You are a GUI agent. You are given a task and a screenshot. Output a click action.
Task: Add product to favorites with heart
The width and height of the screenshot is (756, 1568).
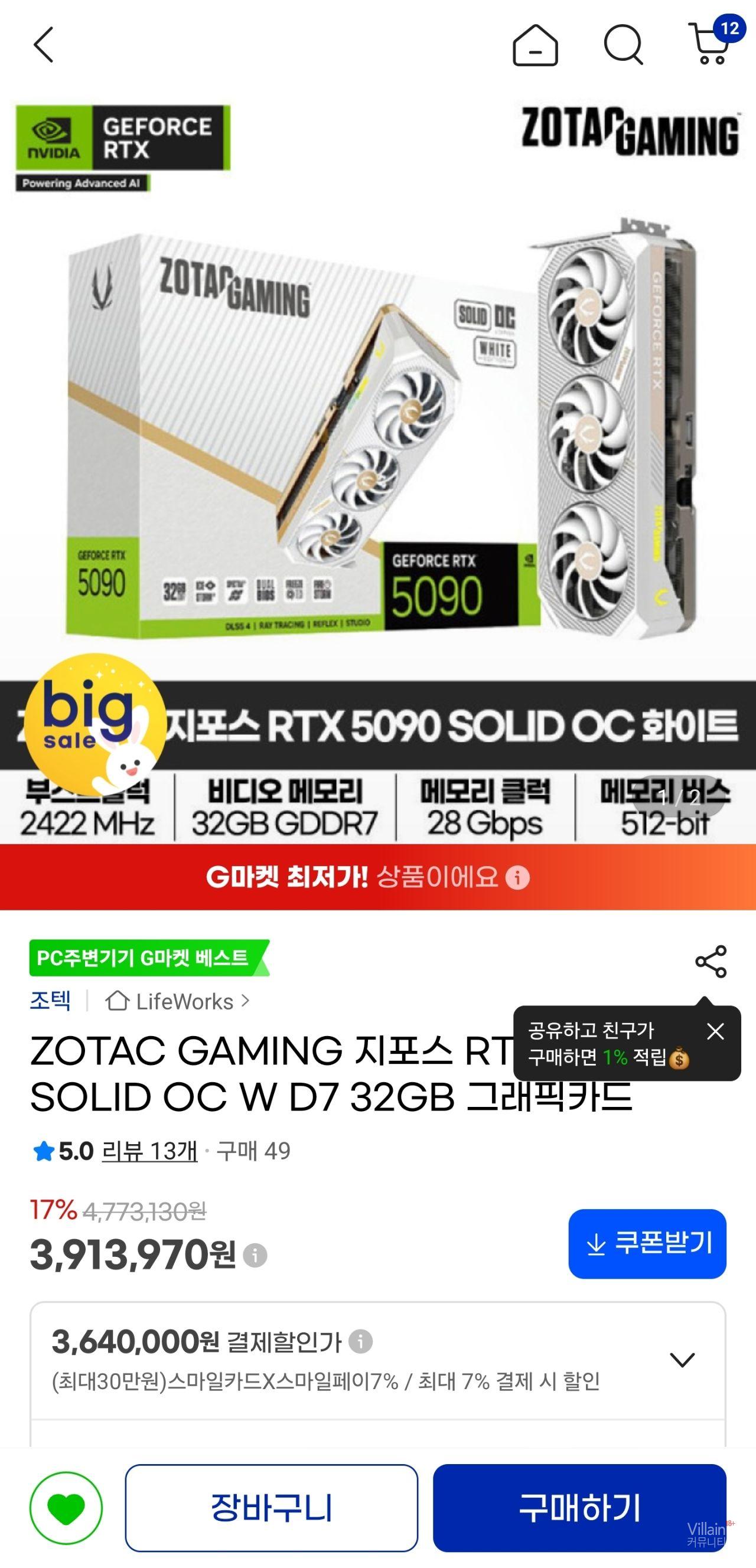point(66,1508)
